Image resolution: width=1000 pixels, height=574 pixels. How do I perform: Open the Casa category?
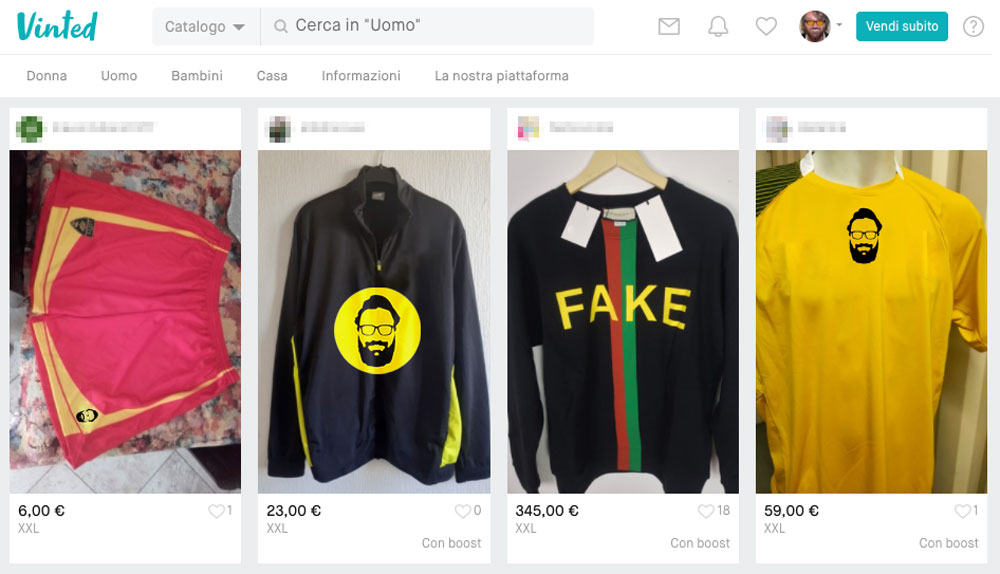point(272,76)
